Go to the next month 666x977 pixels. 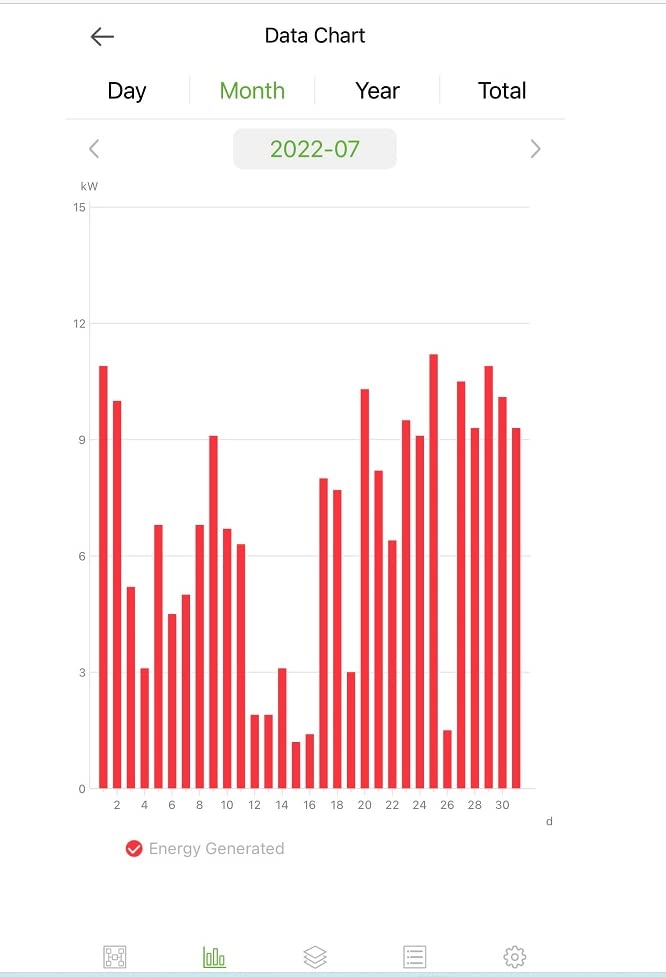tap(535, 149)
